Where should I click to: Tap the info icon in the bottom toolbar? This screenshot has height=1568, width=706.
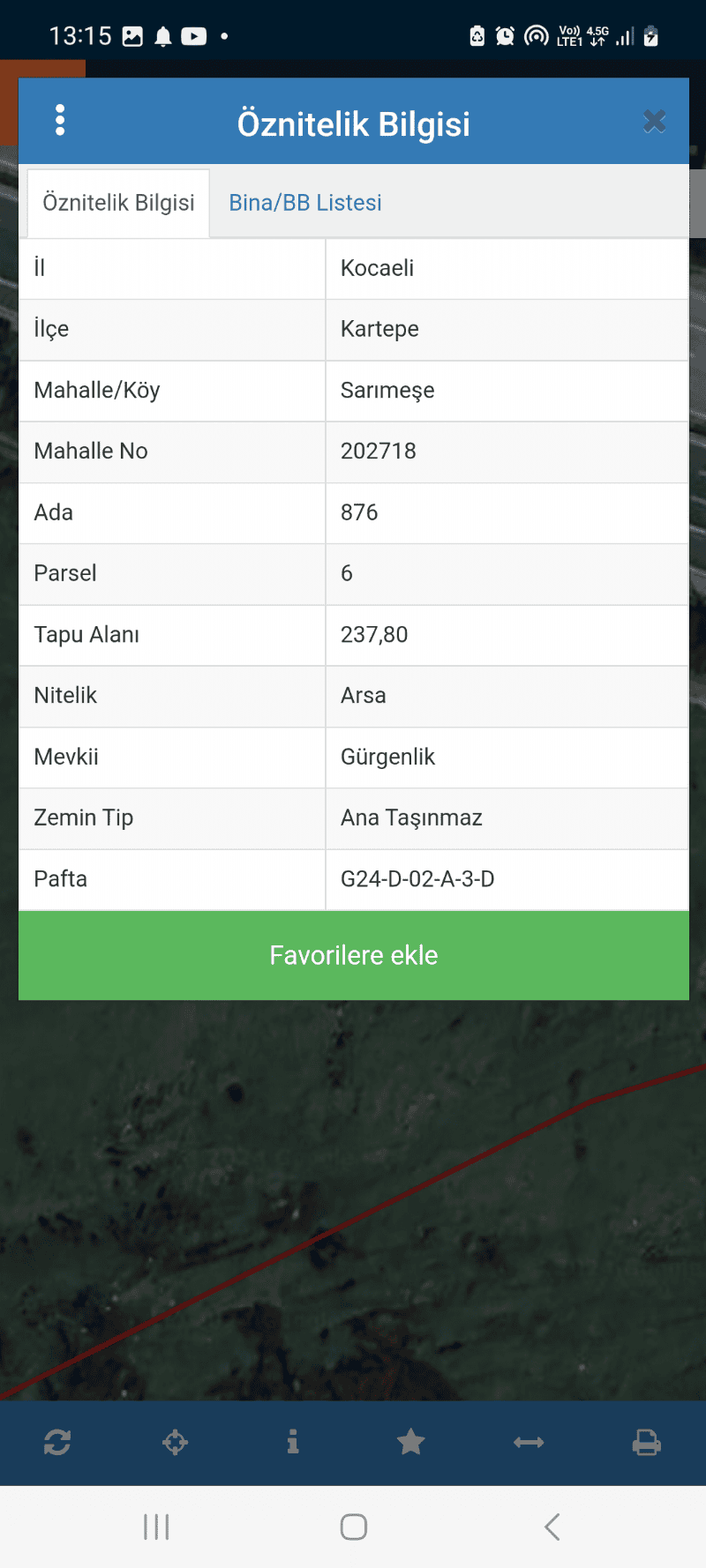pos(293,1443)
